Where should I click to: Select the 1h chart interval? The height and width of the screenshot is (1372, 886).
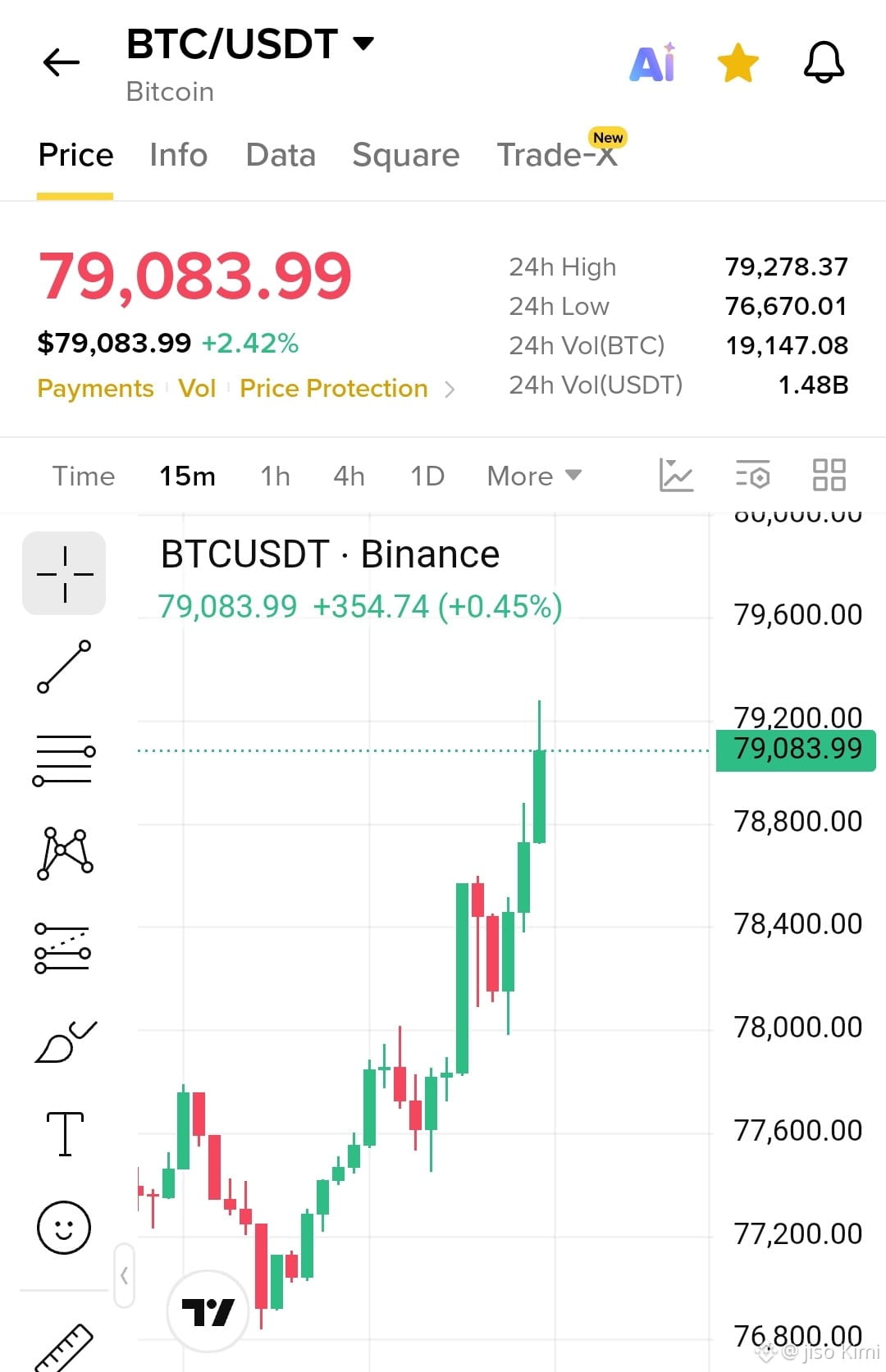pyautogui.click(x=275, y=476)
